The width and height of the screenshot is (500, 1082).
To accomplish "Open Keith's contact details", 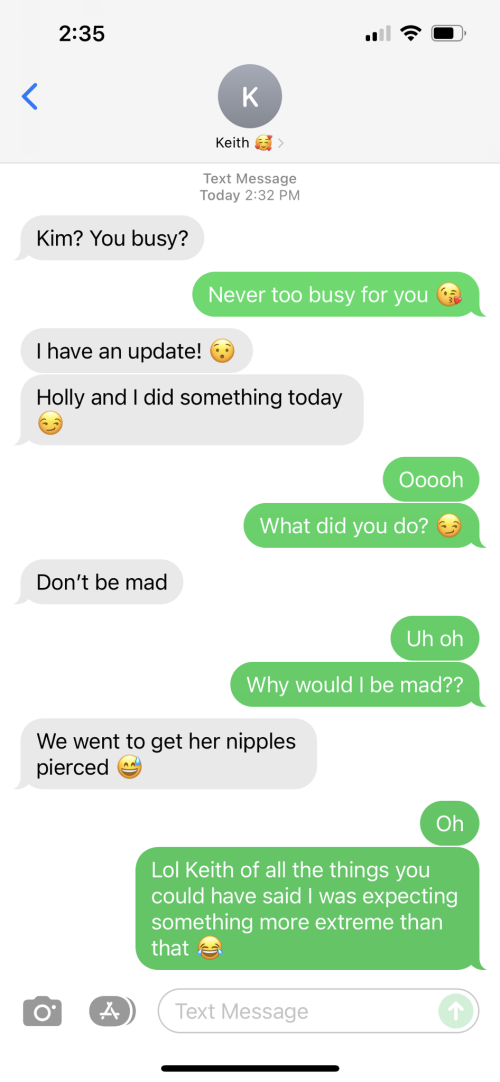I will coord(250,107).
